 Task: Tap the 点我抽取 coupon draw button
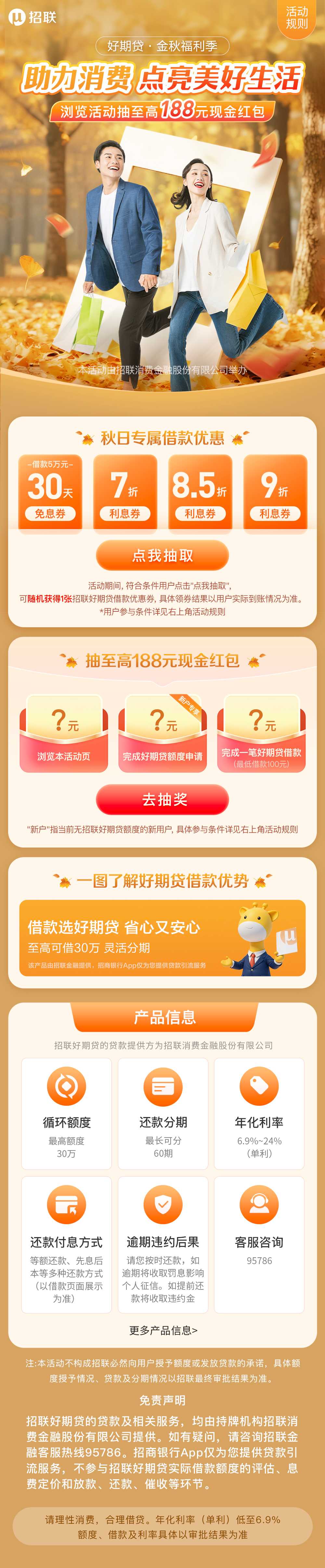[x=162, y=555]
